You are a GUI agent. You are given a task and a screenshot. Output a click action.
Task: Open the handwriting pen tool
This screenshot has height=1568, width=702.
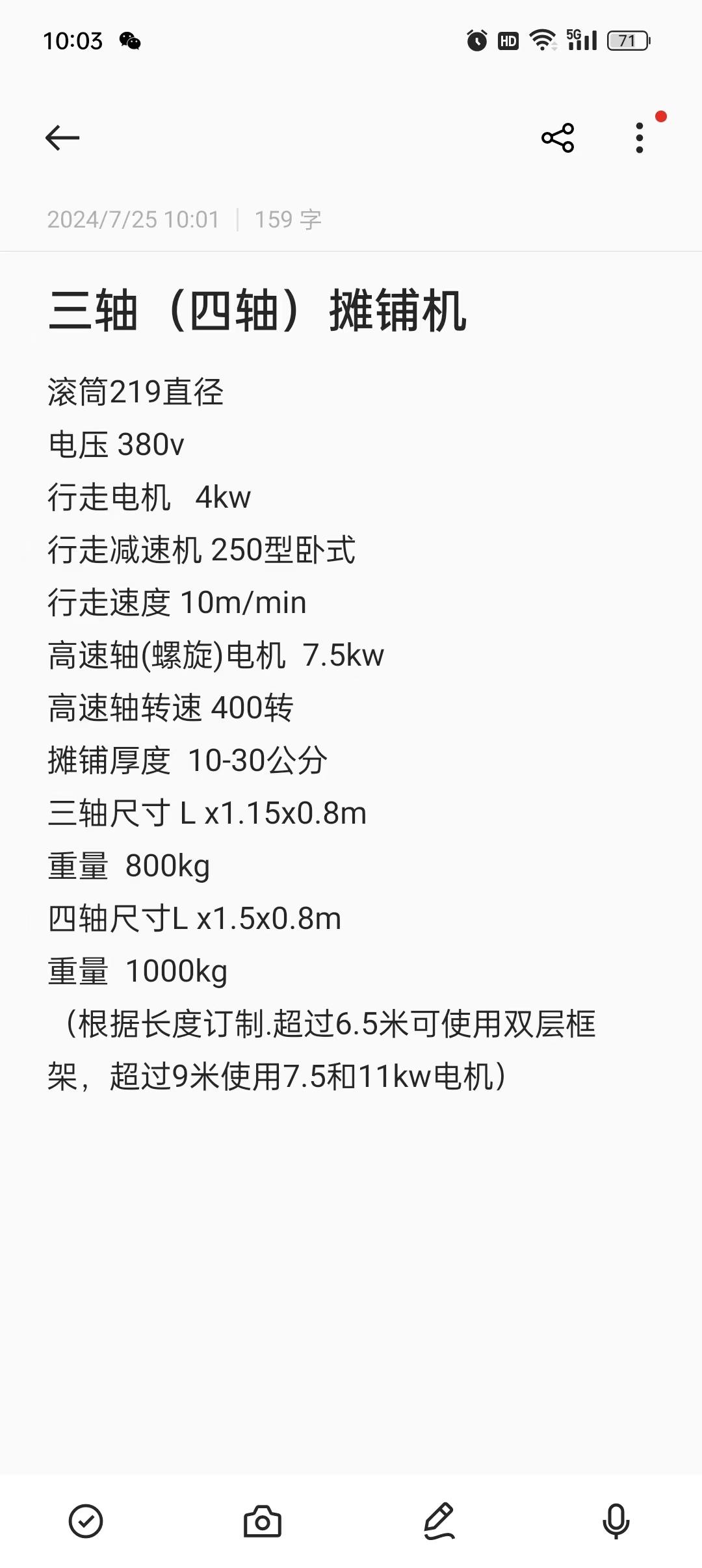[x=439, y=1521]
